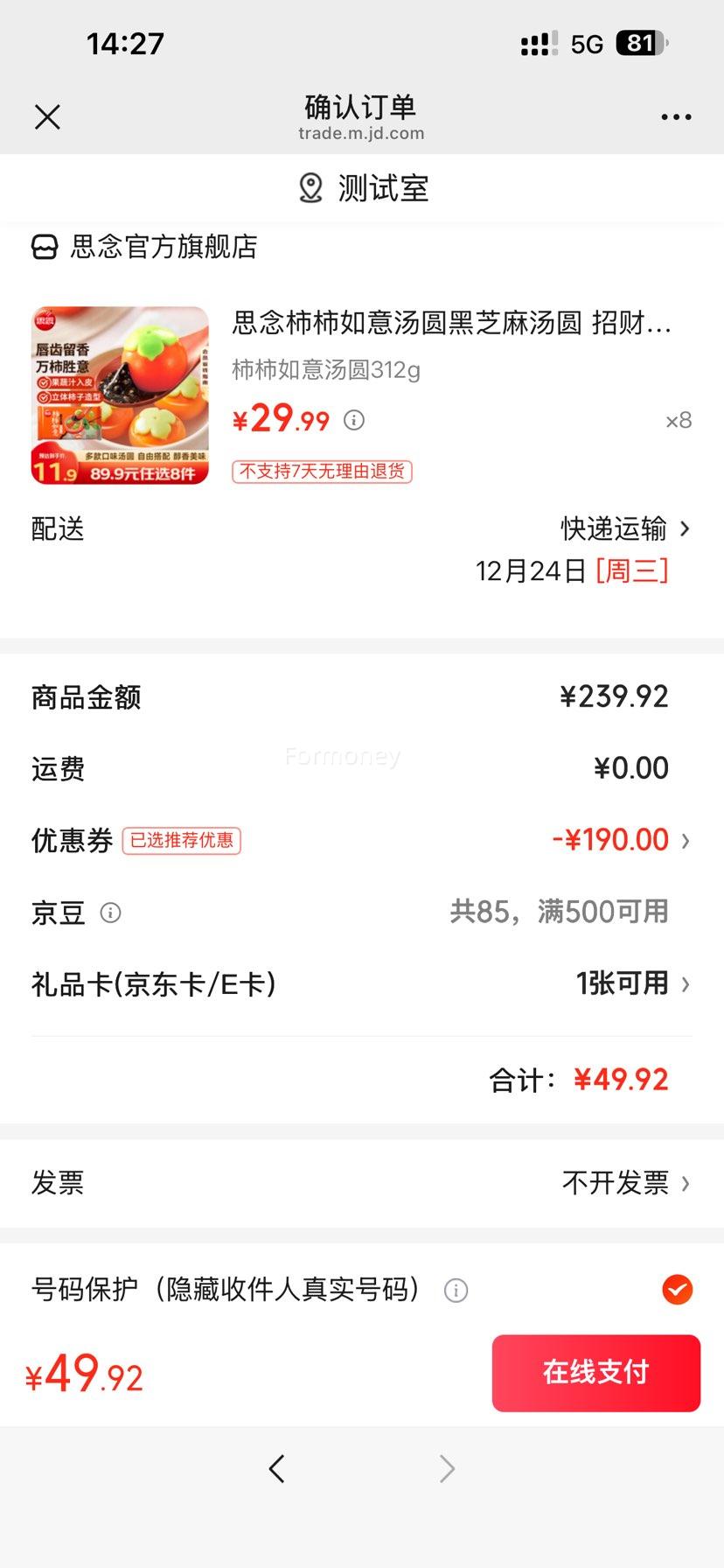Screen dimensions: 724x1568
Task: Tap the 在线支付 payment button
Action: point(595,1373)
